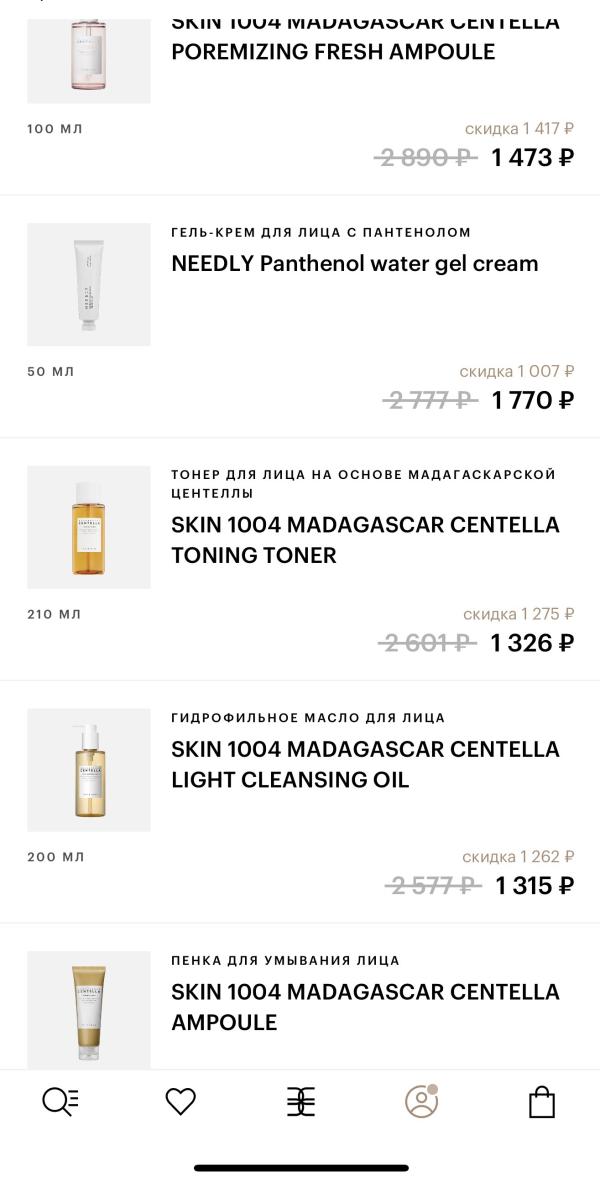View the Madagascar Centella Ampoule foam
The height and width of the screenshot is (1181, 600).
point(365,1007)
